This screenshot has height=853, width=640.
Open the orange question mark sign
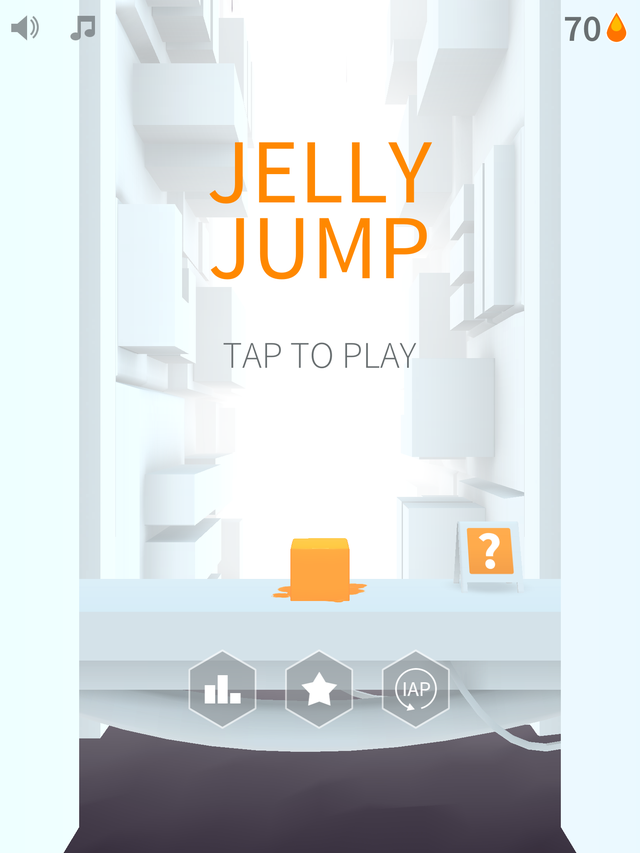[x=489, y=551]
